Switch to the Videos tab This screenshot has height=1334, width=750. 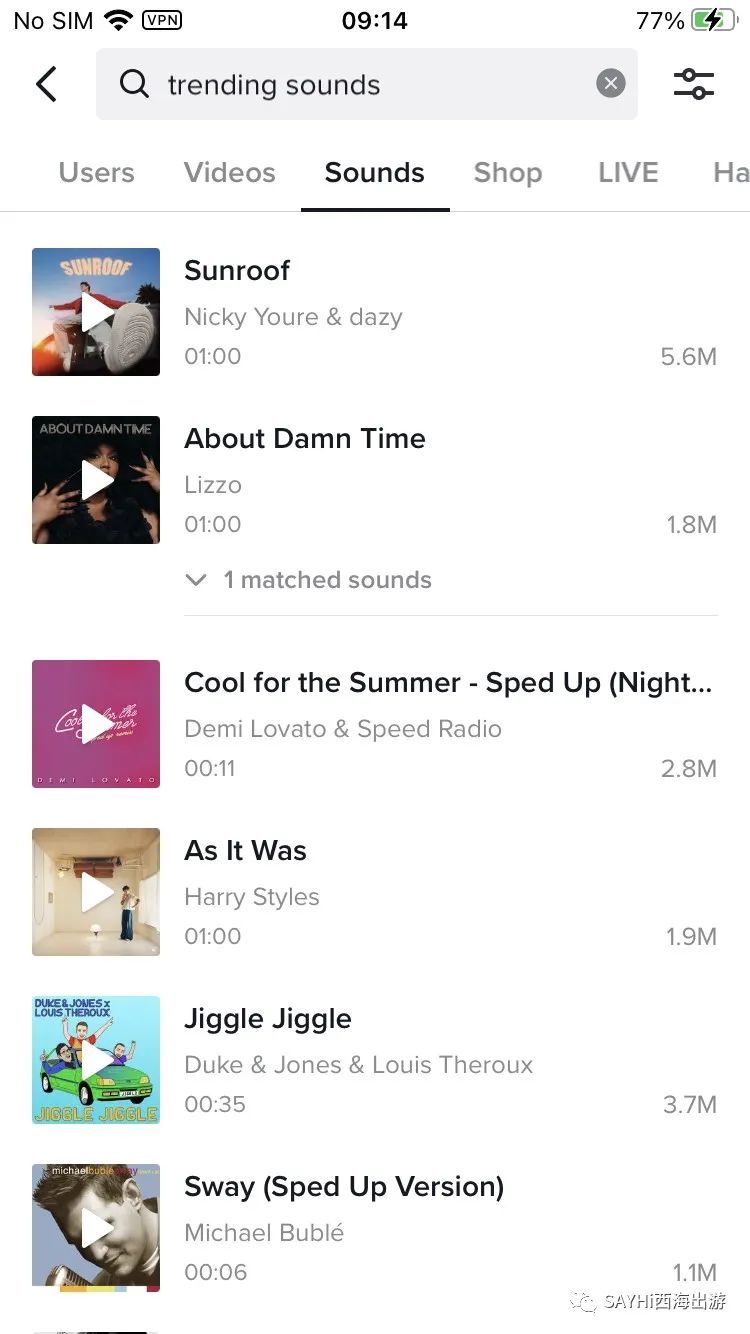tap(229, 173)
